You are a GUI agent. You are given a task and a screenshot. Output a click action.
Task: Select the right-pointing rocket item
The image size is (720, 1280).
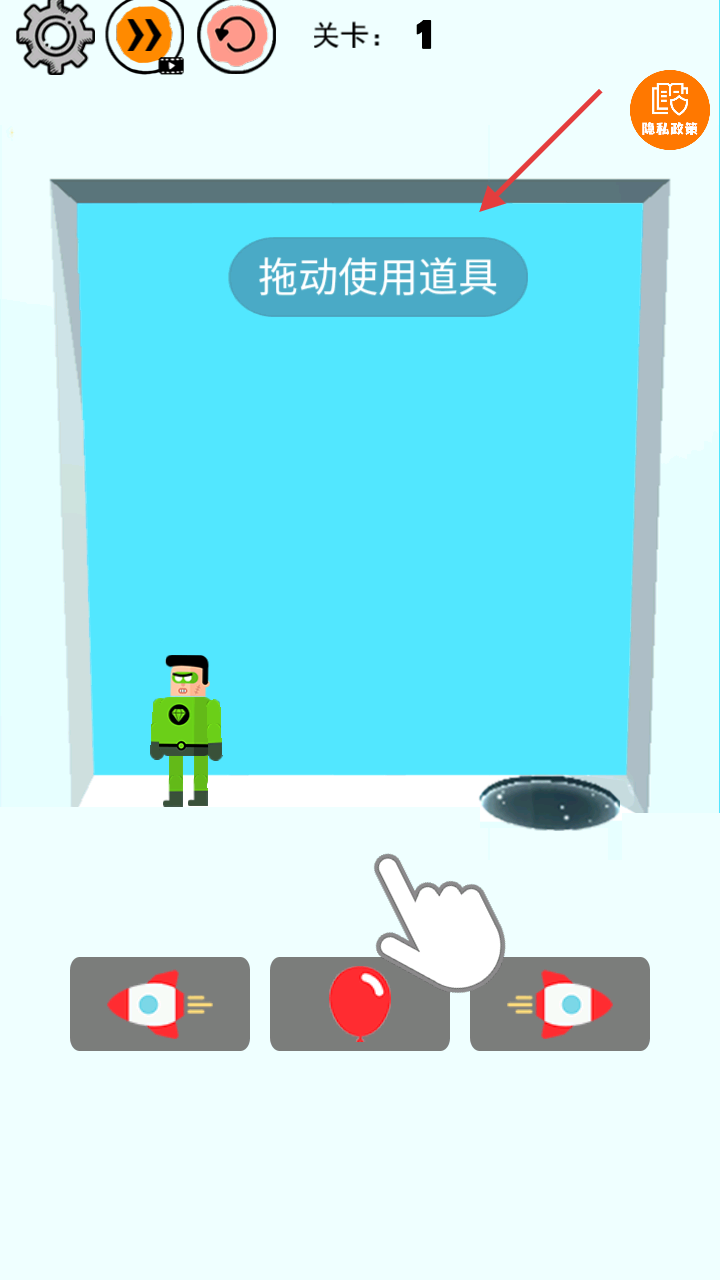click(x=560, y=1003)
